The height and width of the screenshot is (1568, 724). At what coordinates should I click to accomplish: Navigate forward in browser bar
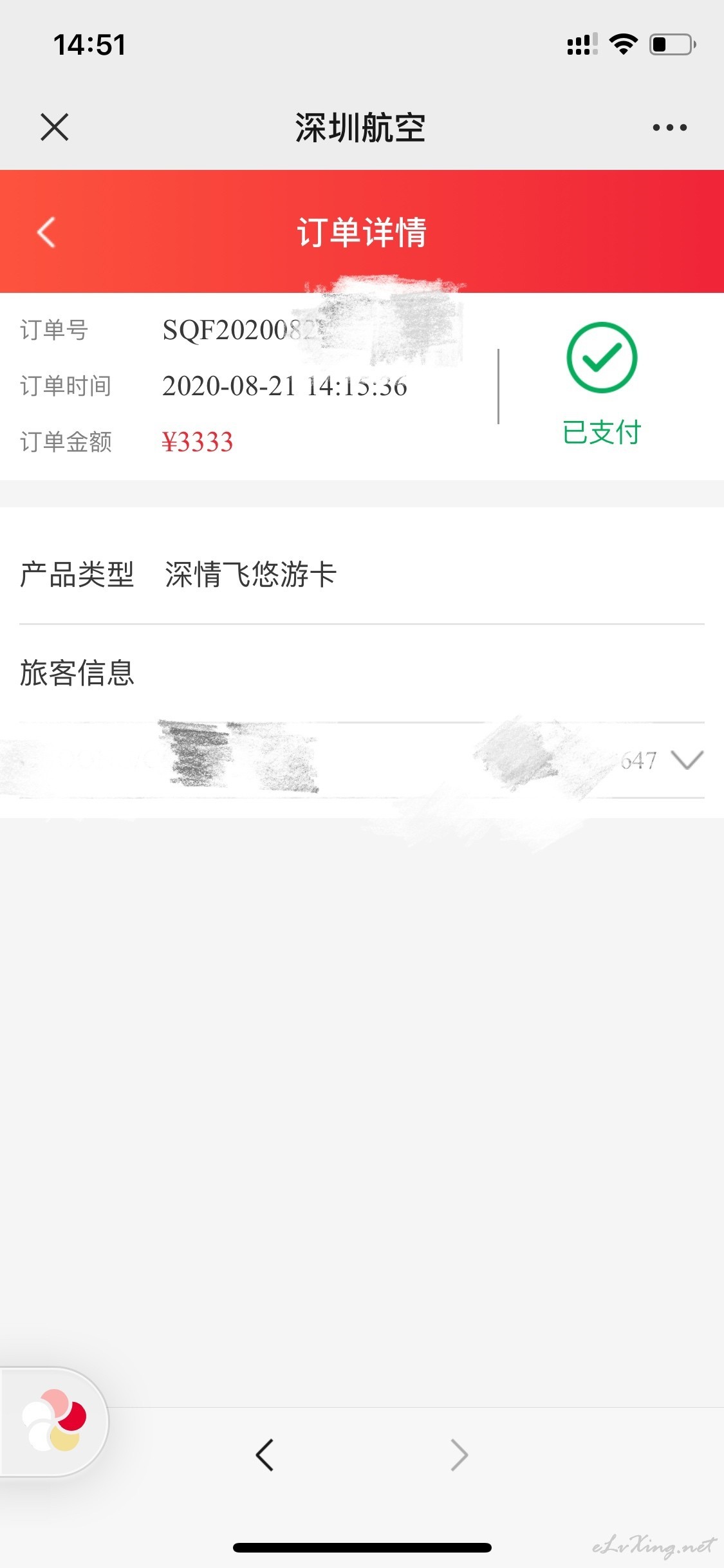(459, 1455)
